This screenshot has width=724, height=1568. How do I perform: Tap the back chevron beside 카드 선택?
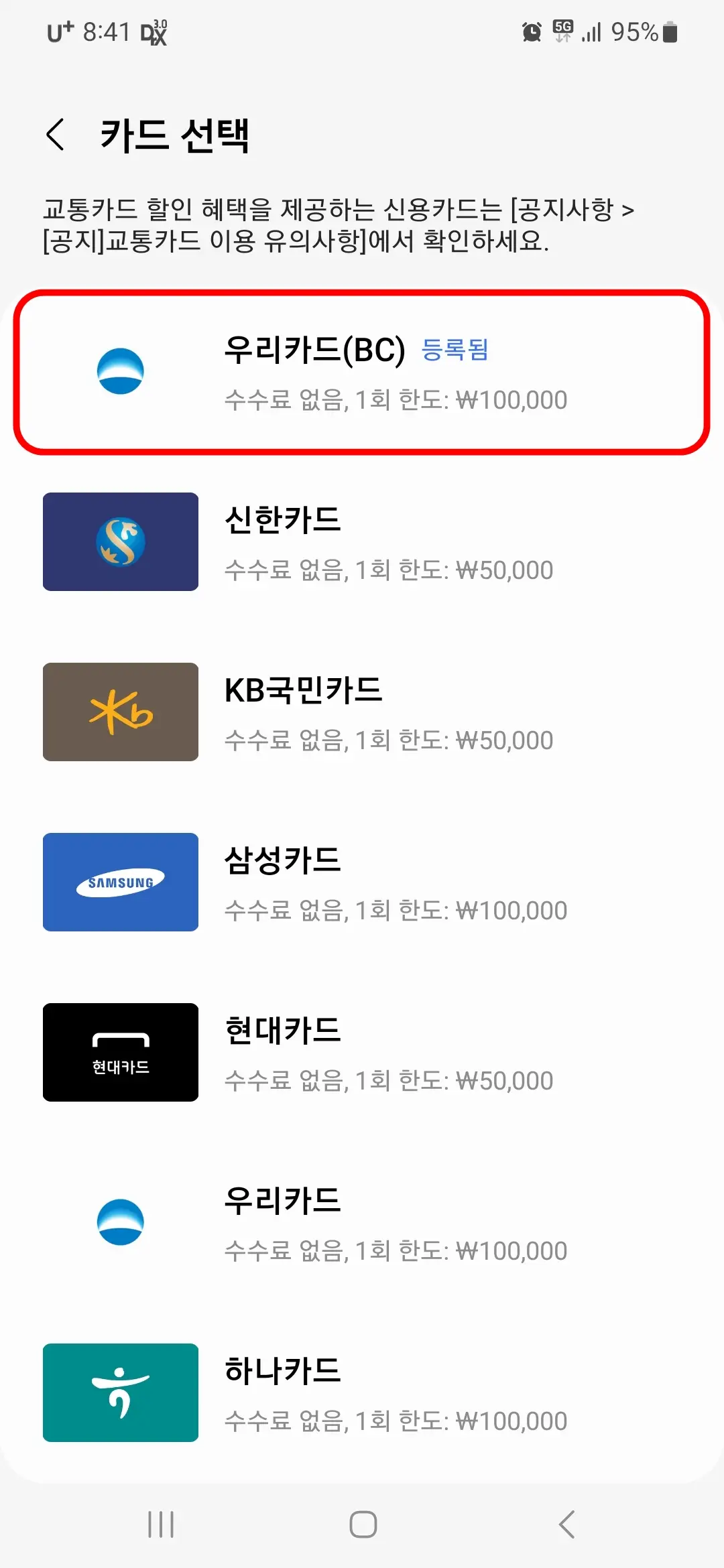coord(56,133)
